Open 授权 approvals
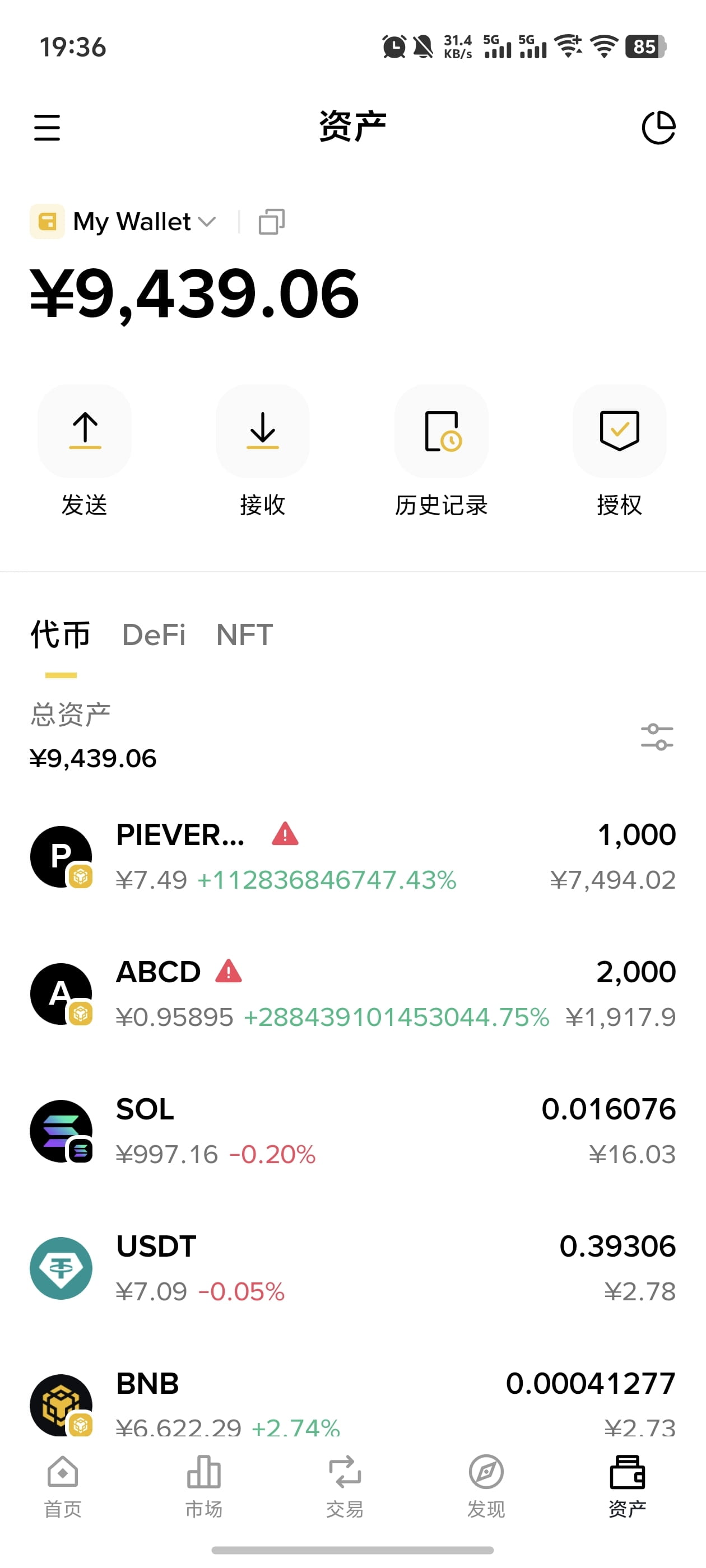Image resolution: width=706 pixels, height=1568 pixels. coord(620,452)
